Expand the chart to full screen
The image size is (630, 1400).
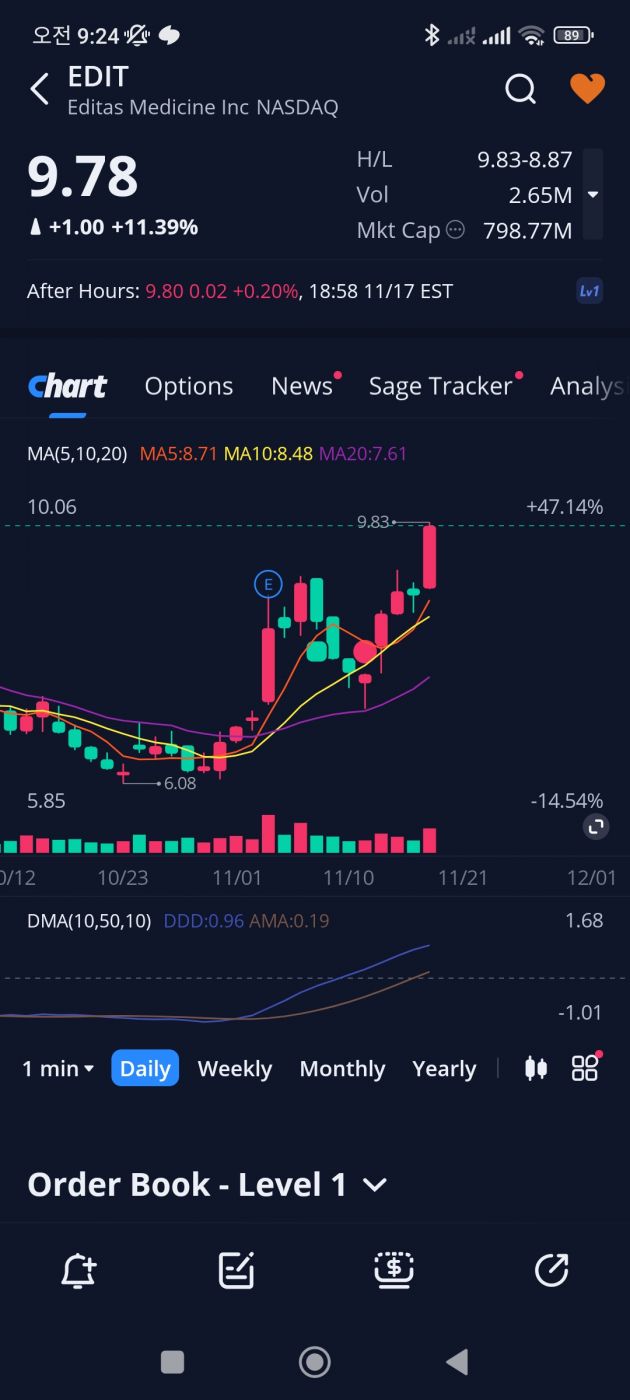(x=595, y=826)
